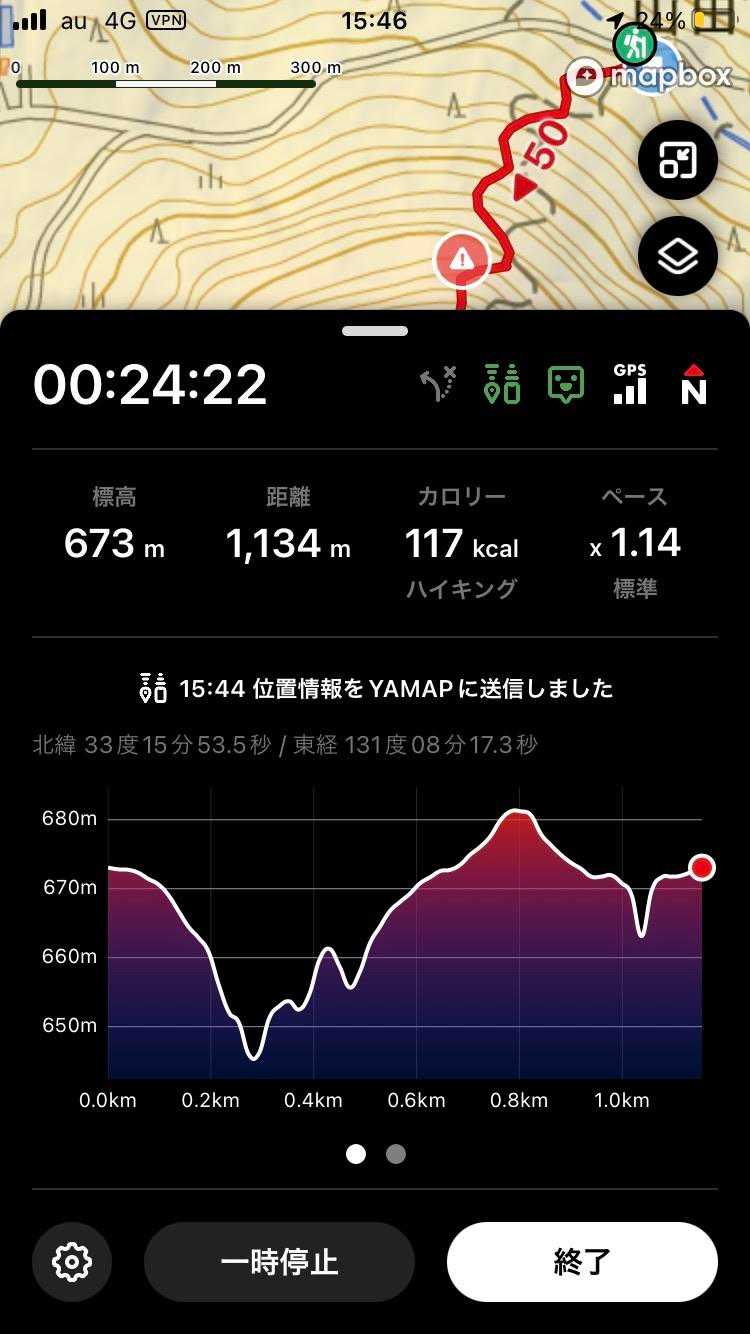Tap the ペース standard multiplier stat
This screenshot has height=1334, width=750.
point(635,543)
